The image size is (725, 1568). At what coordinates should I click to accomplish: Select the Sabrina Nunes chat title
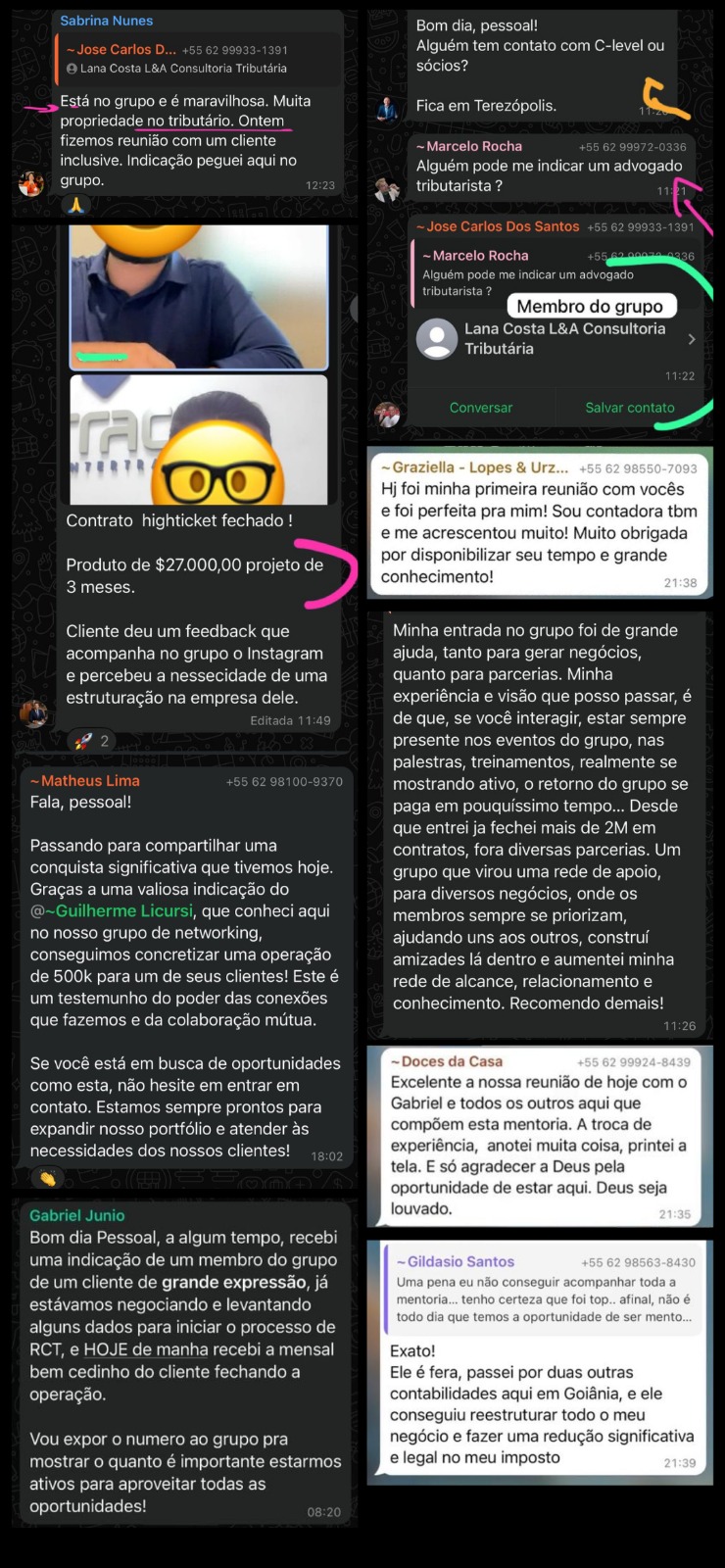pyautogui.click(x=107, y=20)
